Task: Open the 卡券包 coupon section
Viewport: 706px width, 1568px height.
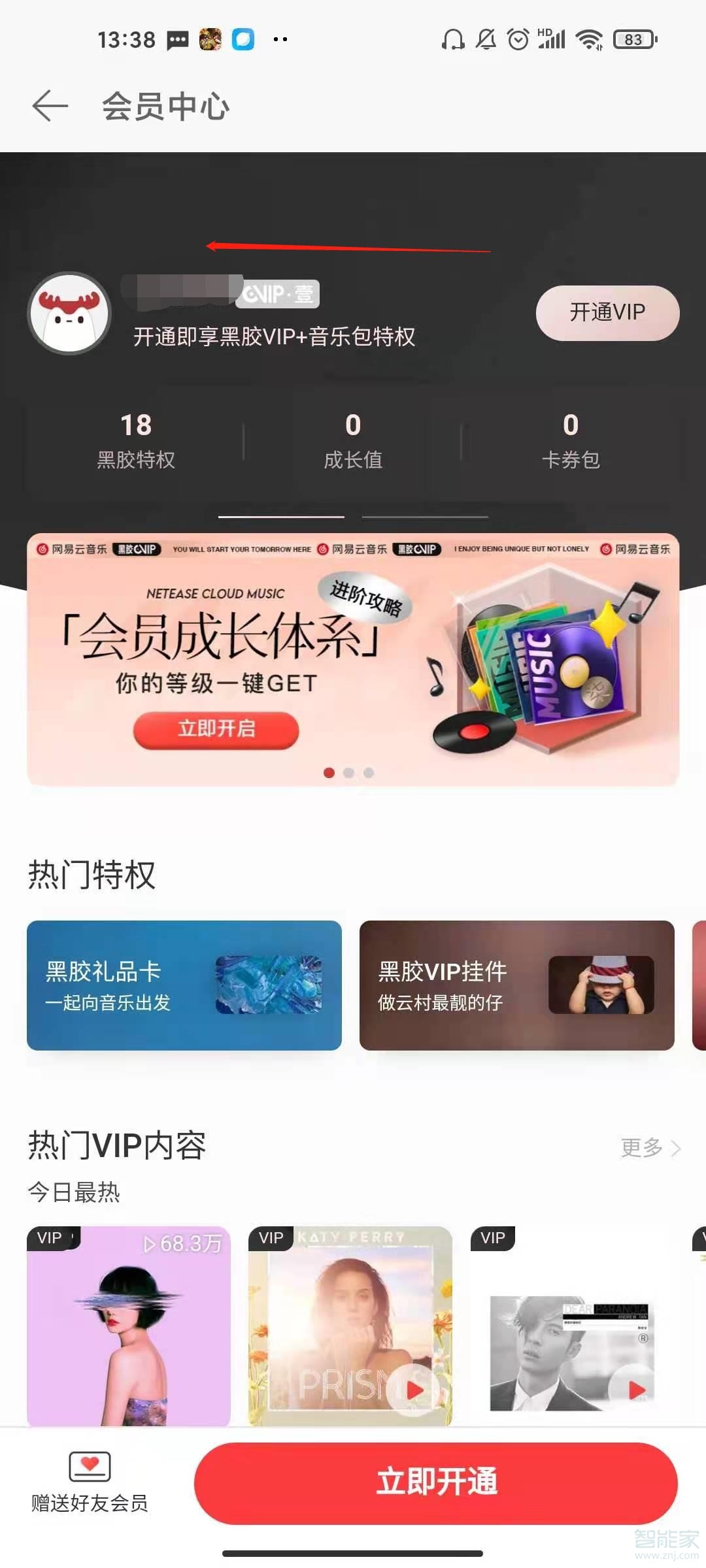Action: coord(571,441)
